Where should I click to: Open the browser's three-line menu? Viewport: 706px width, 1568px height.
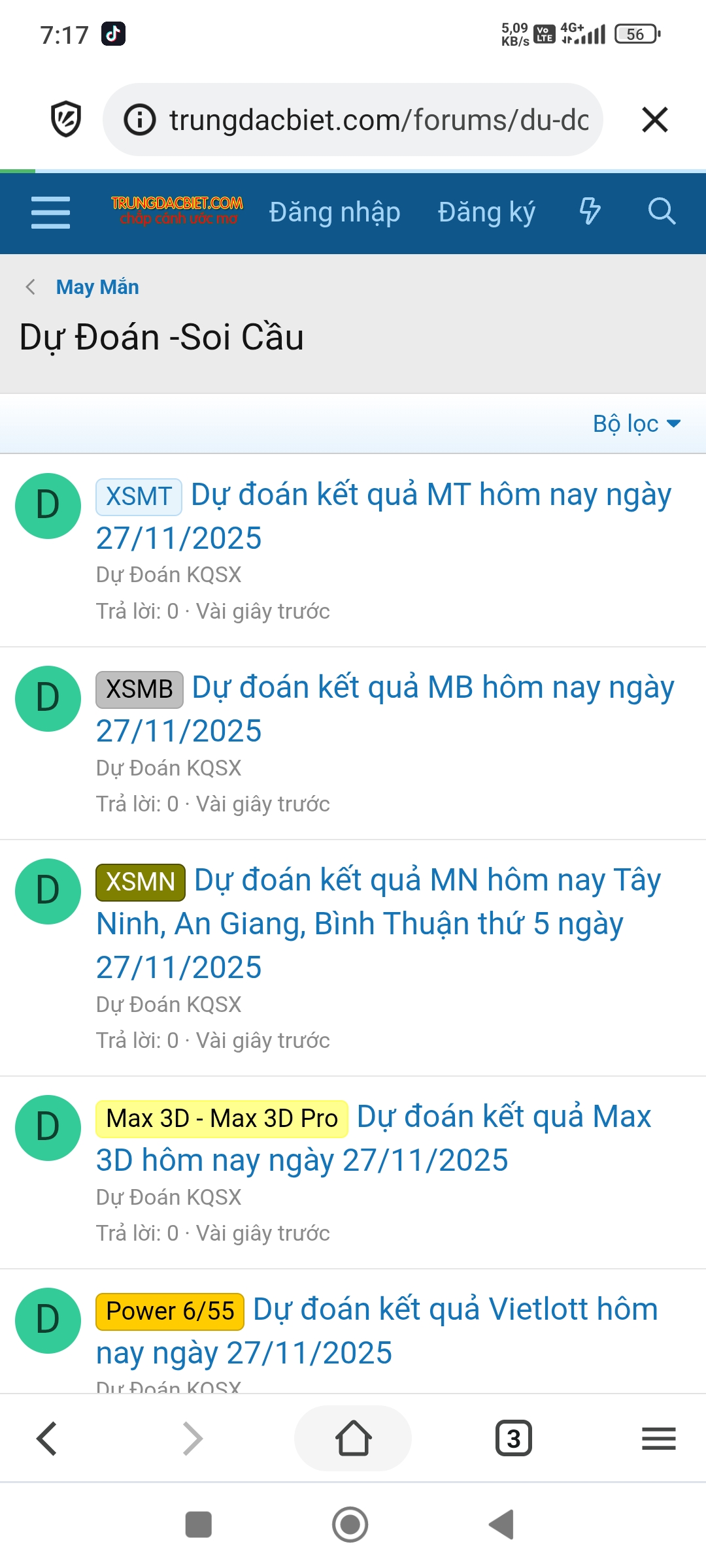pyautogui.click(x=658, y=1438)
